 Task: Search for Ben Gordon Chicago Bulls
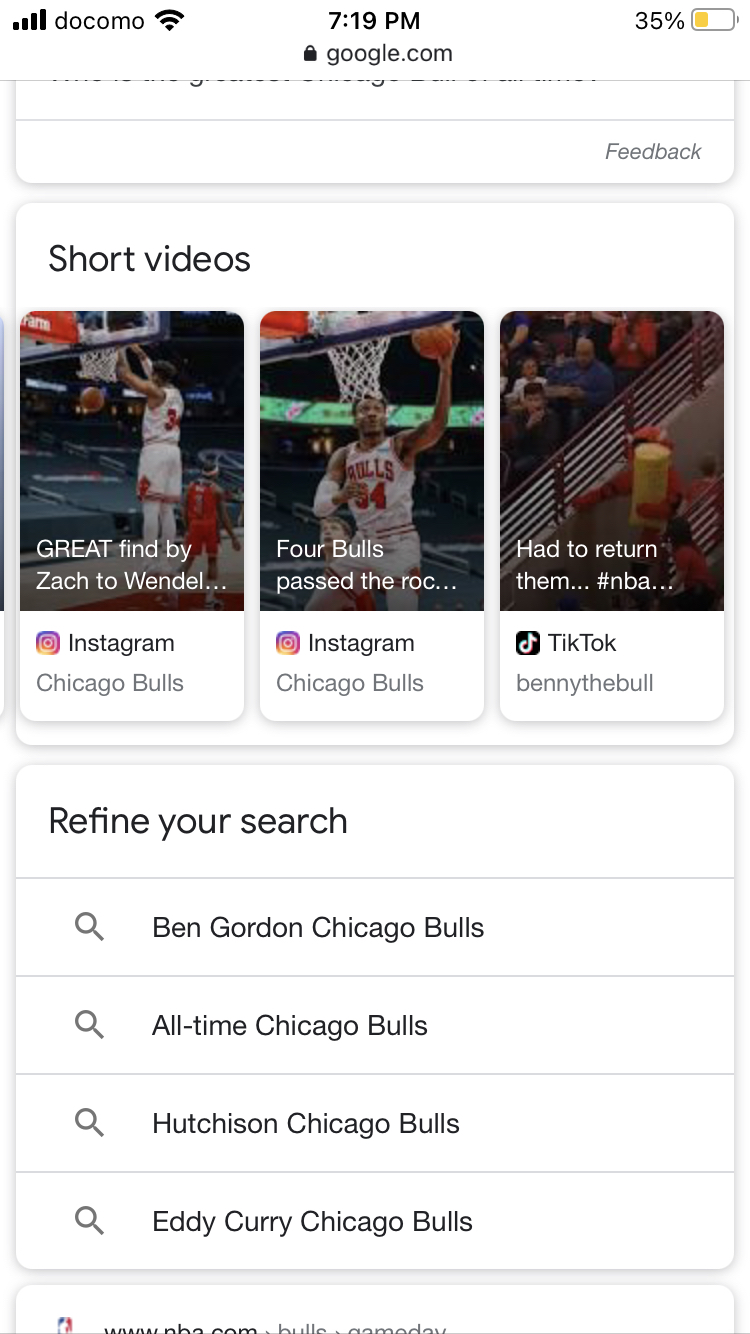pyautogui.click(x=318, y=928)
